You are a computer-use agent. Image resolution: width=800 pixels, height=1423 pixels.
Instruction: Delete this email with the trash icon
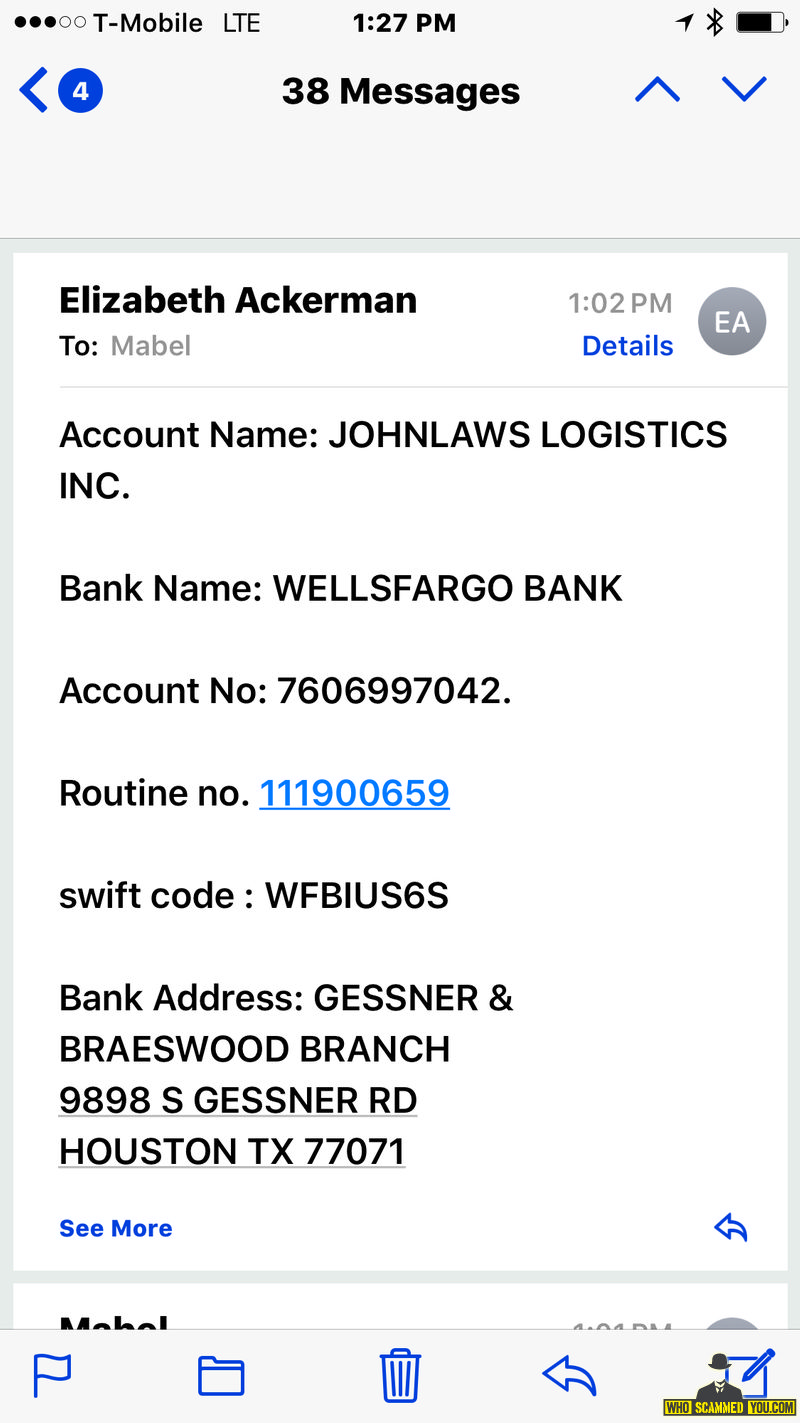click(x=400, y=1374)
